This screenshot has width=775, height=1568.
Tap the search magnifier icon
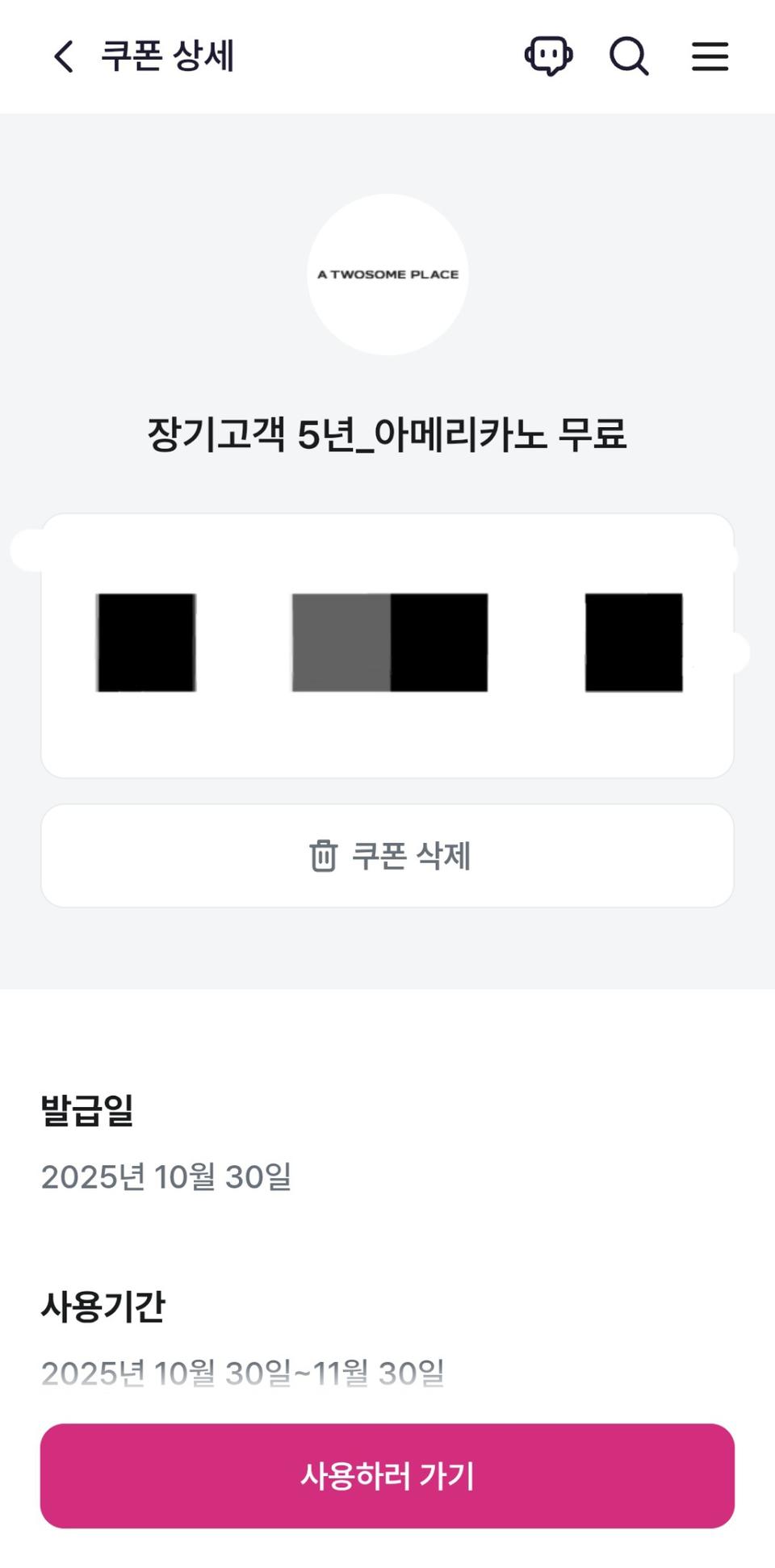tap(629, 57)
